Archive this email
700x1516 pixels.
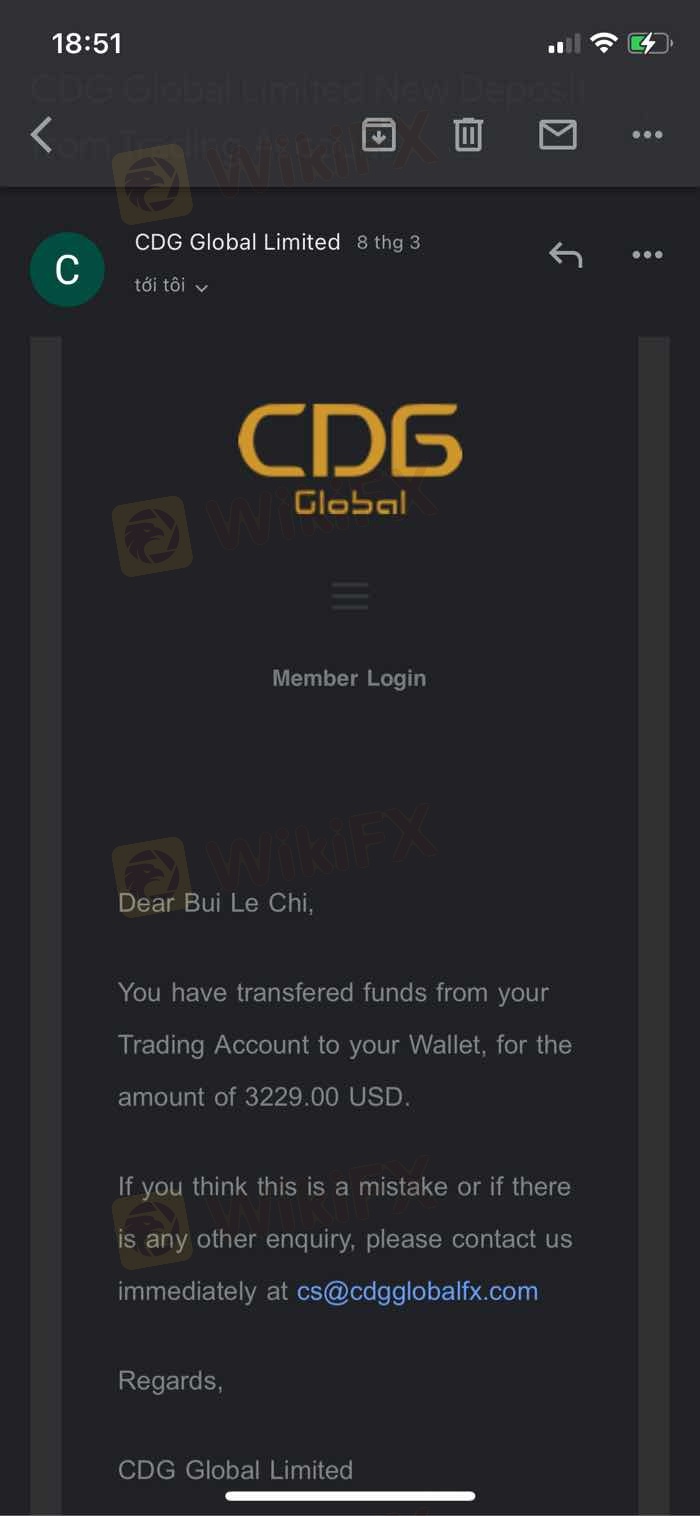click(378, 134)
